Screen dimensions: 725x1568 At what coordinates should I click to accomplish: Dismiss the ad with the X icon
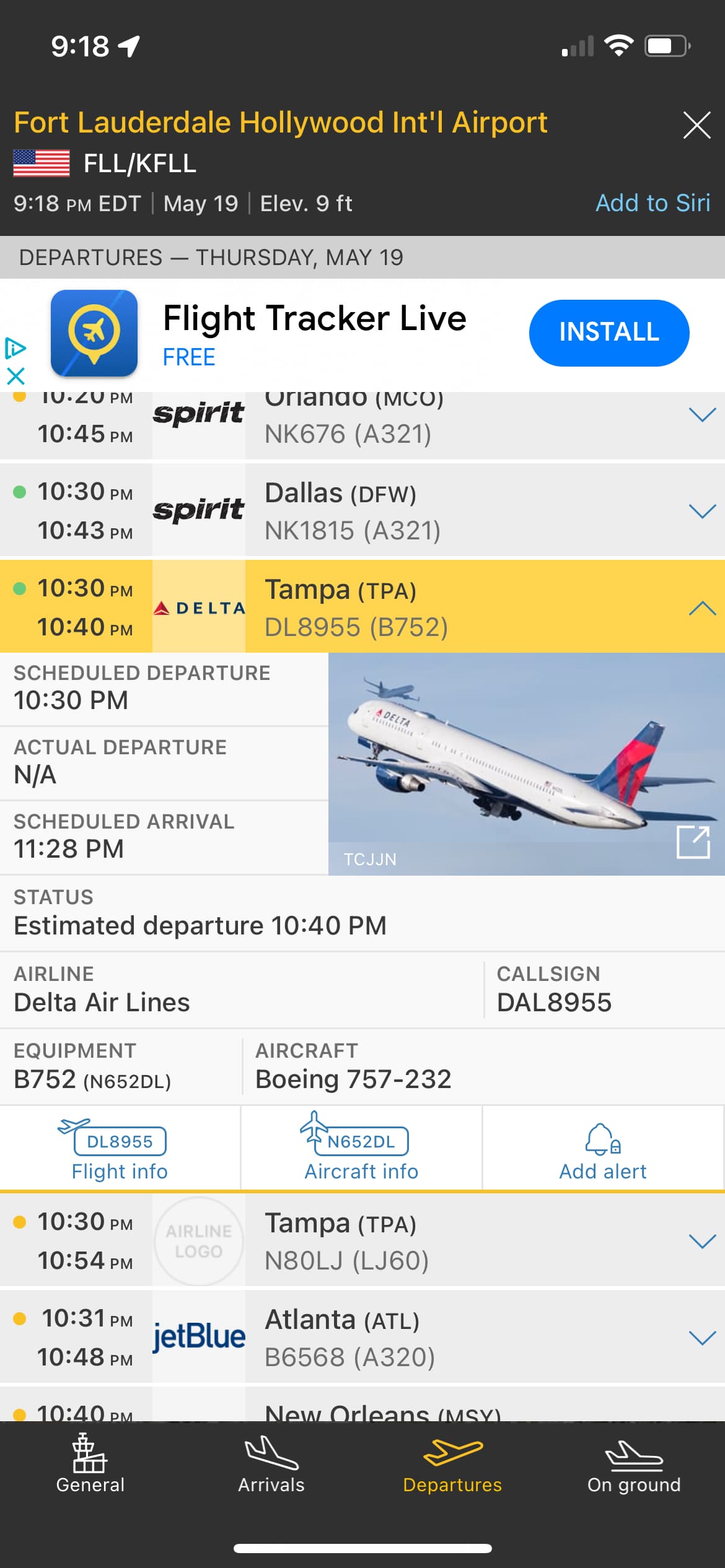point(15,376)
